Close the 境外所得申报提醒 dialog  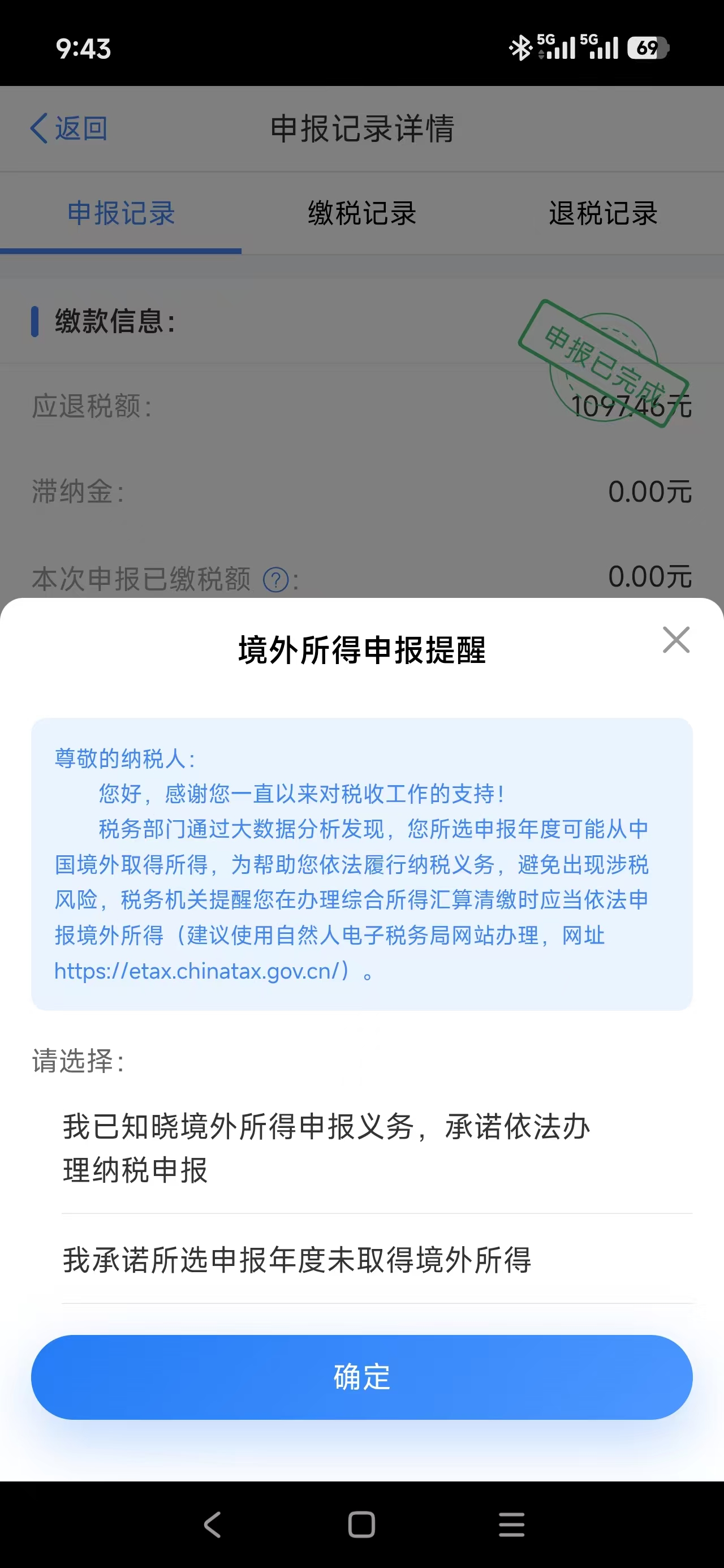tap(676, 640)
